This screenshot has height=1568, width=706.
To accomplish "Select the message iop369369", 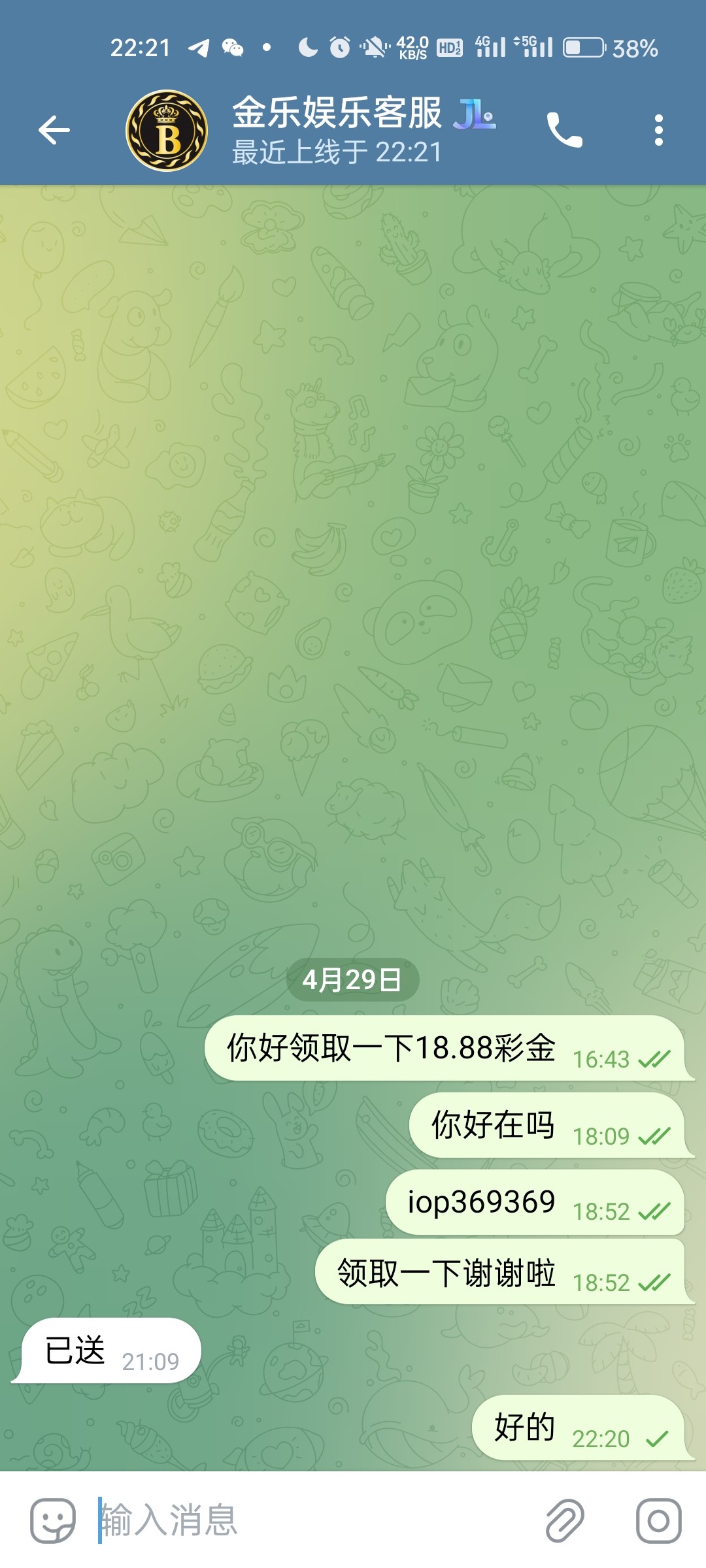I will 482,1202.
